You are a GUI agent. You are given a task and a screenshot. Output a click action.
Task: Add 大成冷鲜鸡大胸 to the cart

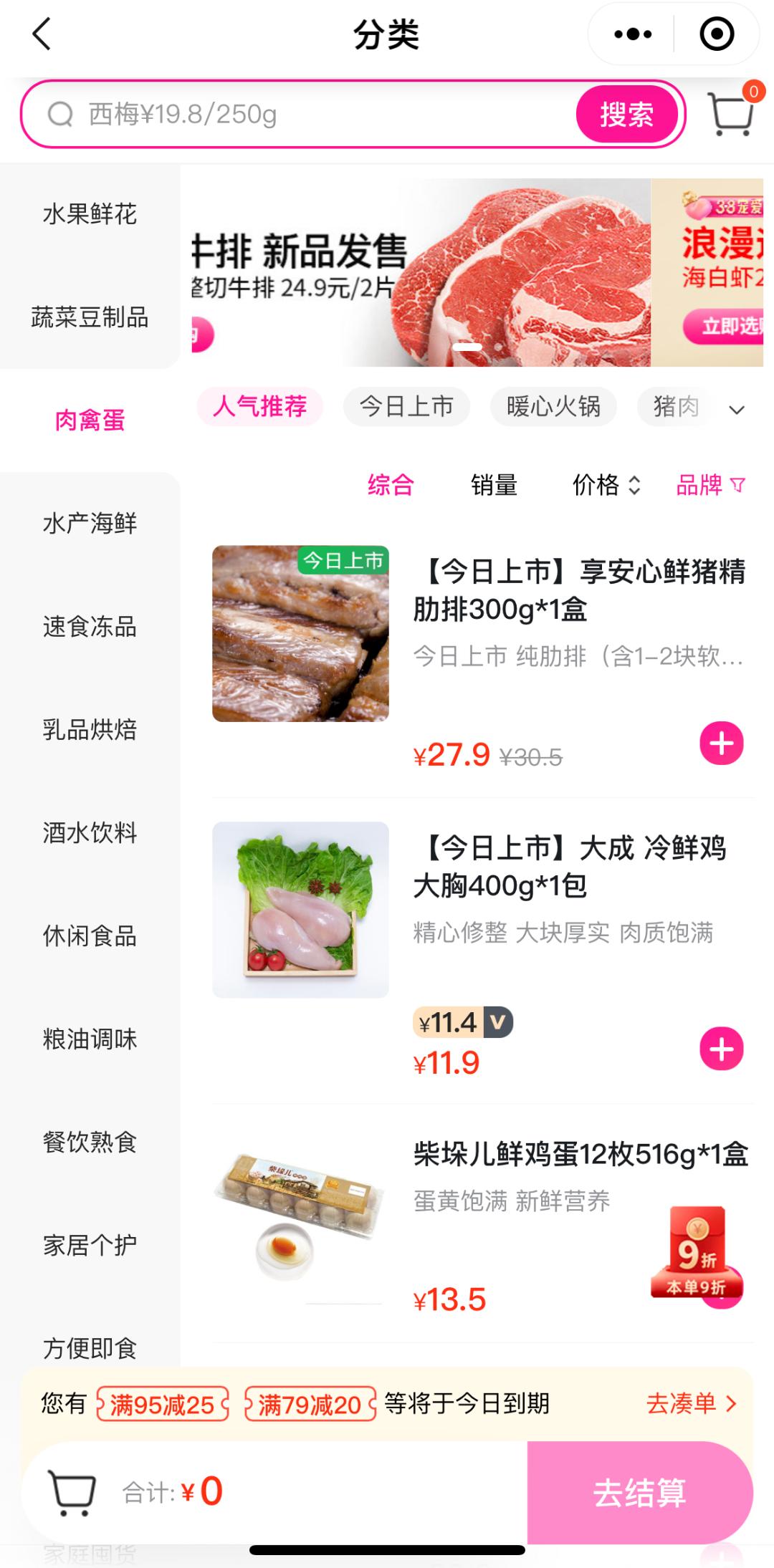click(721, 1049)
